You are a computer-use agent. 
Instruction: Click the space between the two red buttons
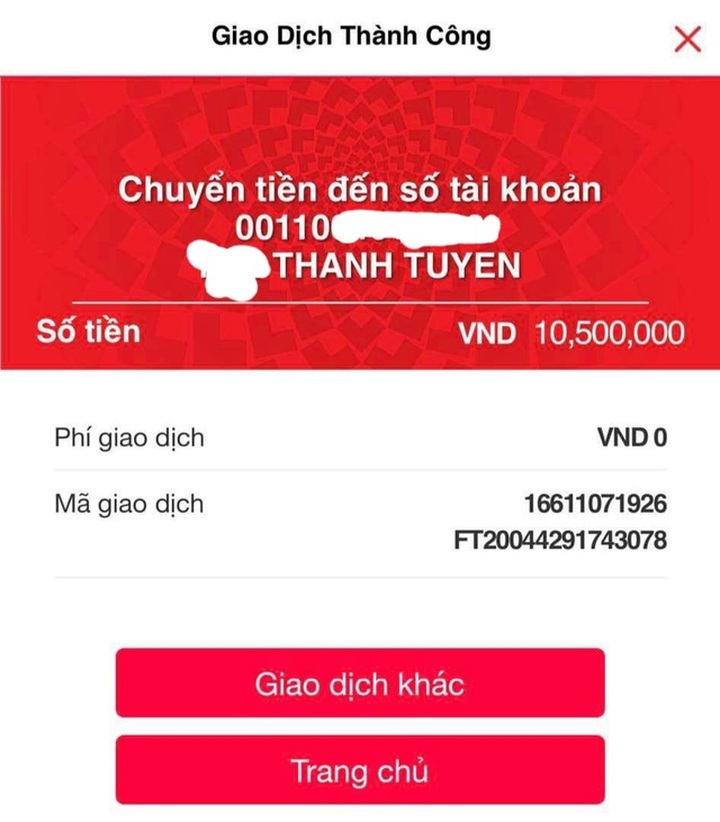pyautogui.click(x=360, y=725)
